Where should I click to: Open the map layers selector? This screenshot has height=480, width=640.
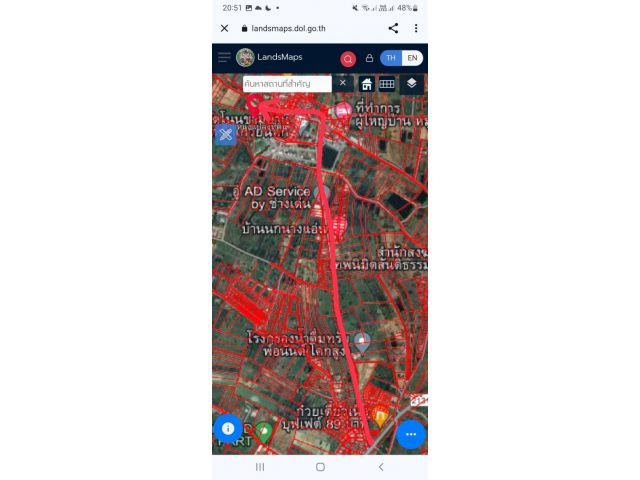pos(411,84)
